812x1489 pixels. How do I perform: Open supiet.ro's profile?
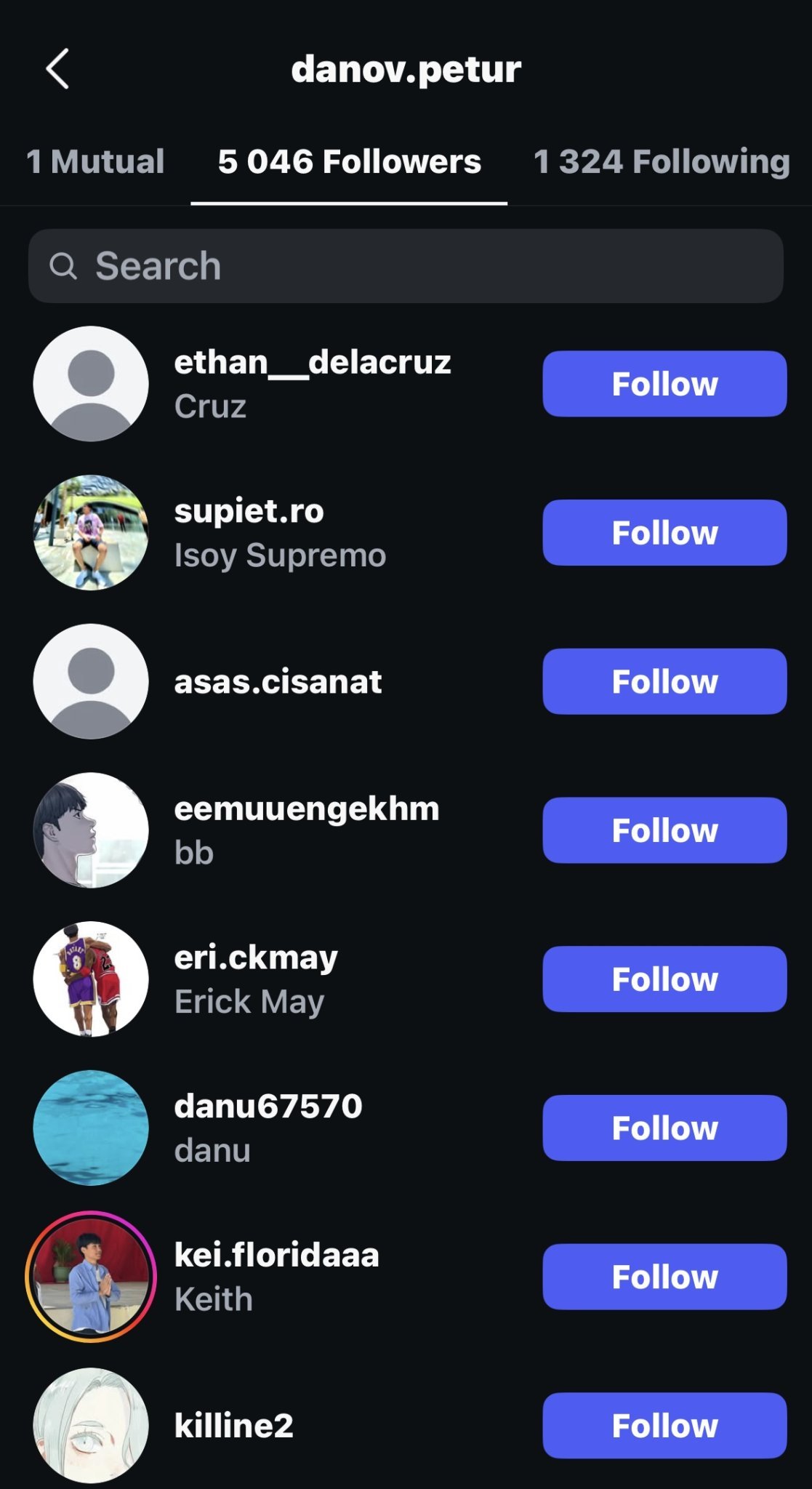[249, 512]
